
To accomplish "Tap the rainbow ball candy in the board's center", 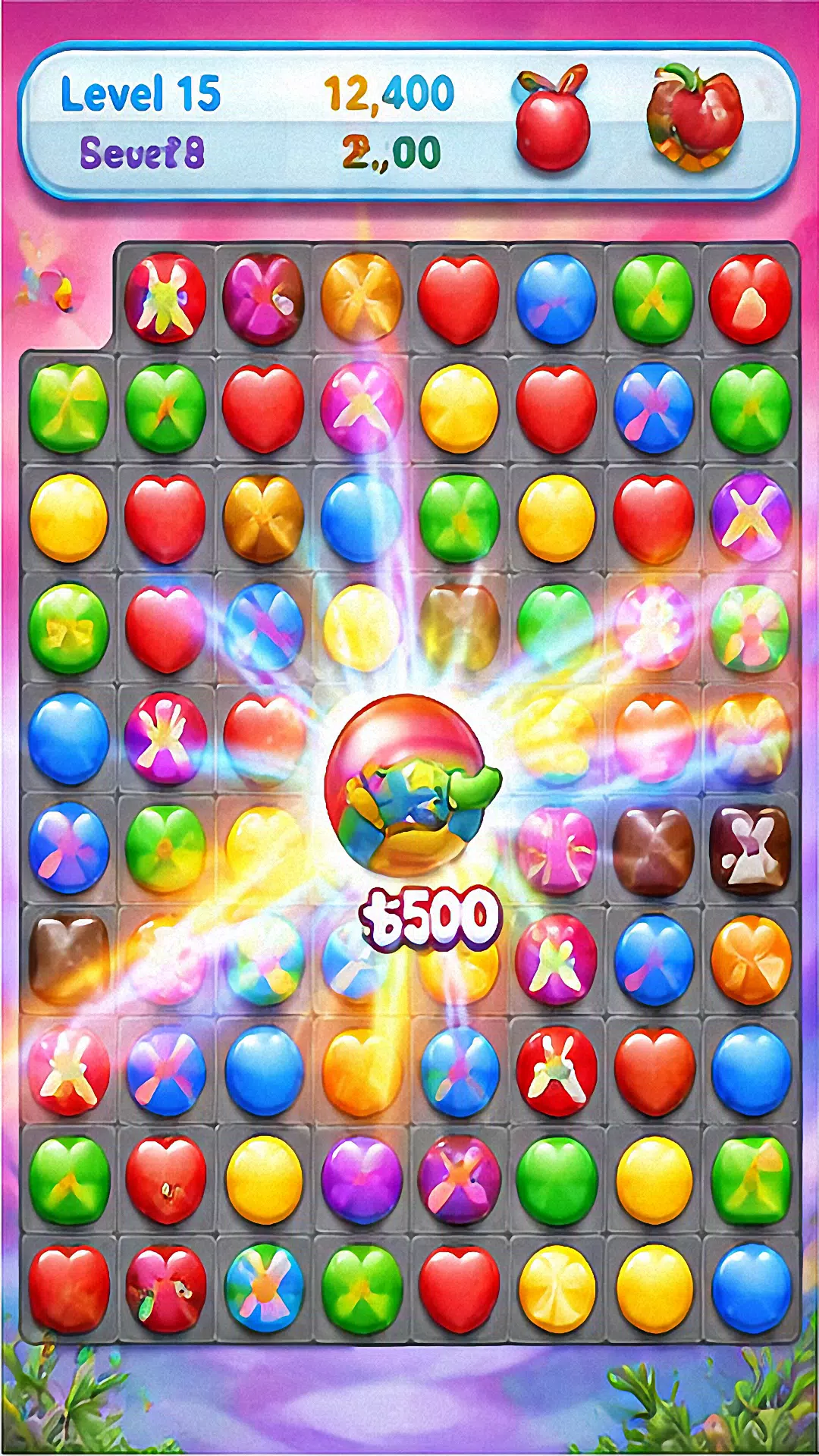I will coord(409,781).
